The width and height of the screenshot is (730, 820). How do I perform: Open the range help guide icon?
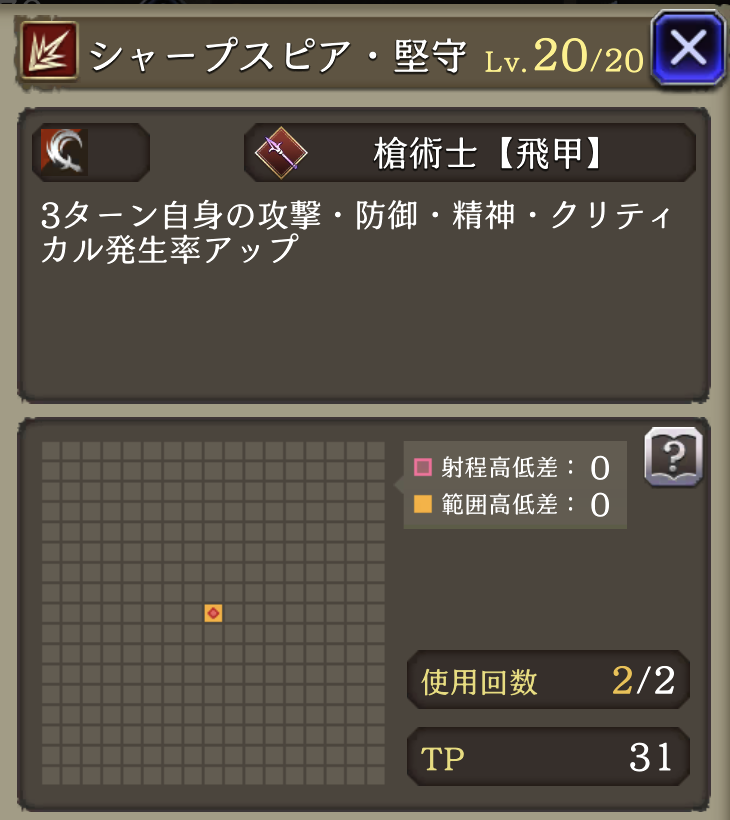[x=673, y=457]
